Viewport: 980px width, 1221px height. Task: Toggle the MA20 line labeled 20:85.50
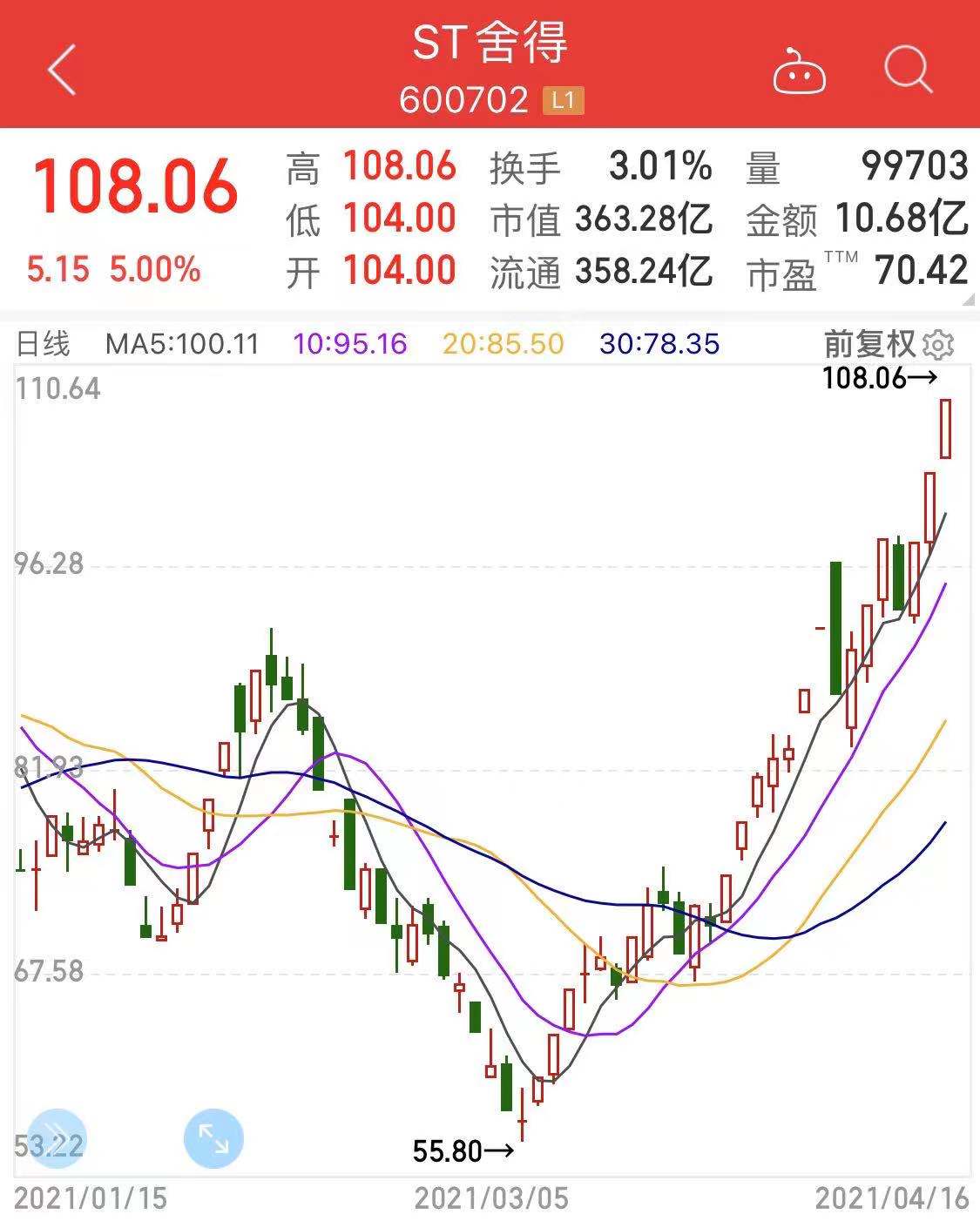click(x=506, y=344)
